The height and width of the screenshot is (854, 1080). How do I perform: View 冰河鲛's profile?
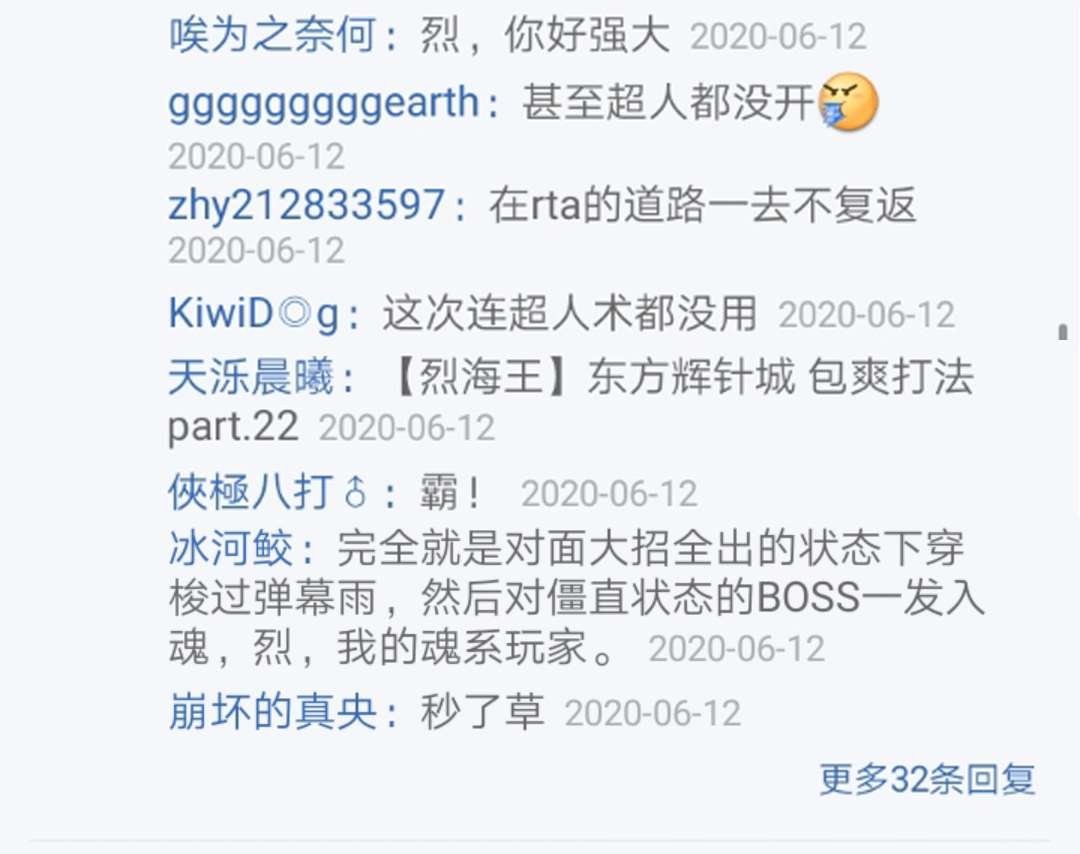(231, 549)
